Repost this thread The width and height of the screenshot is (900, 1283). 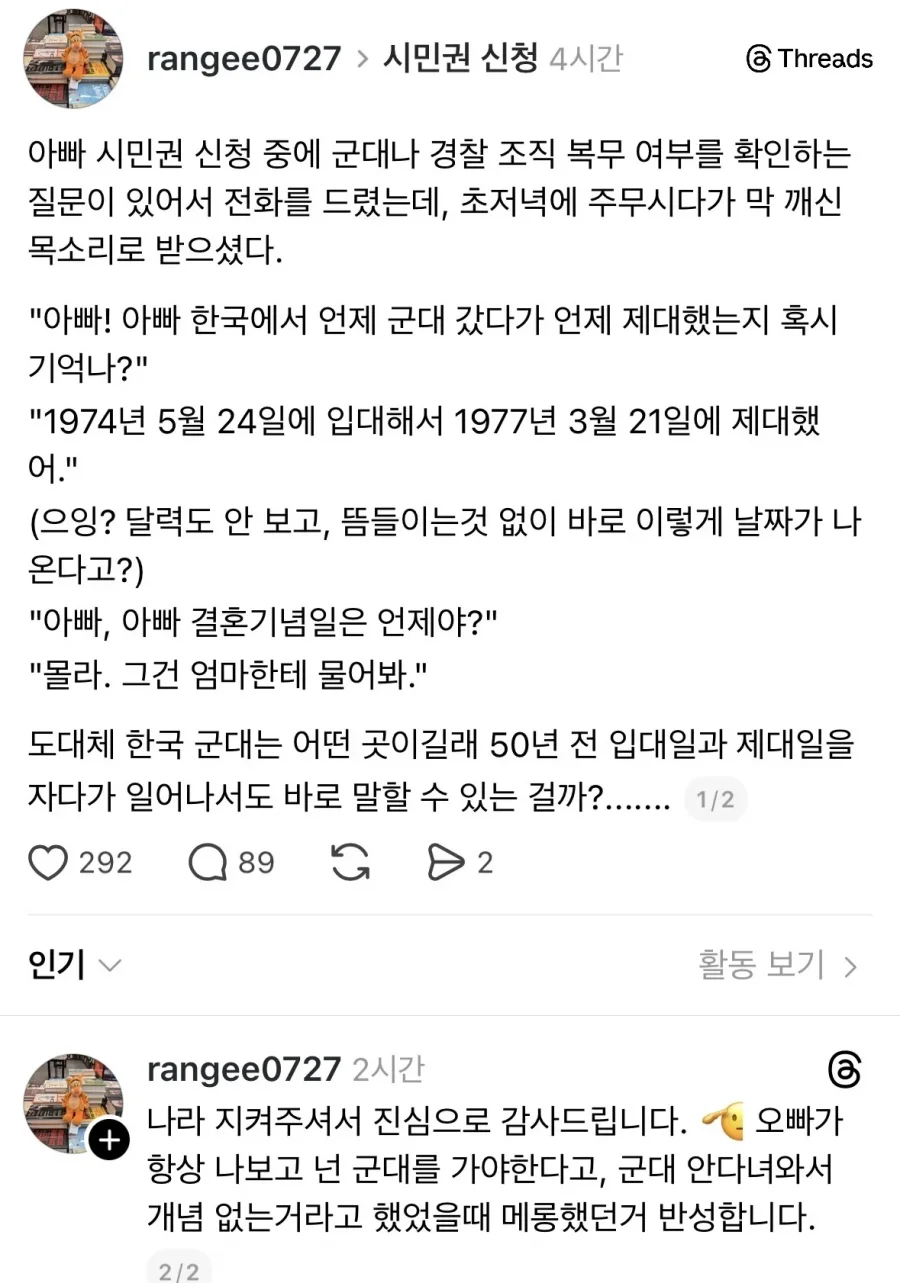pos(350,861)
